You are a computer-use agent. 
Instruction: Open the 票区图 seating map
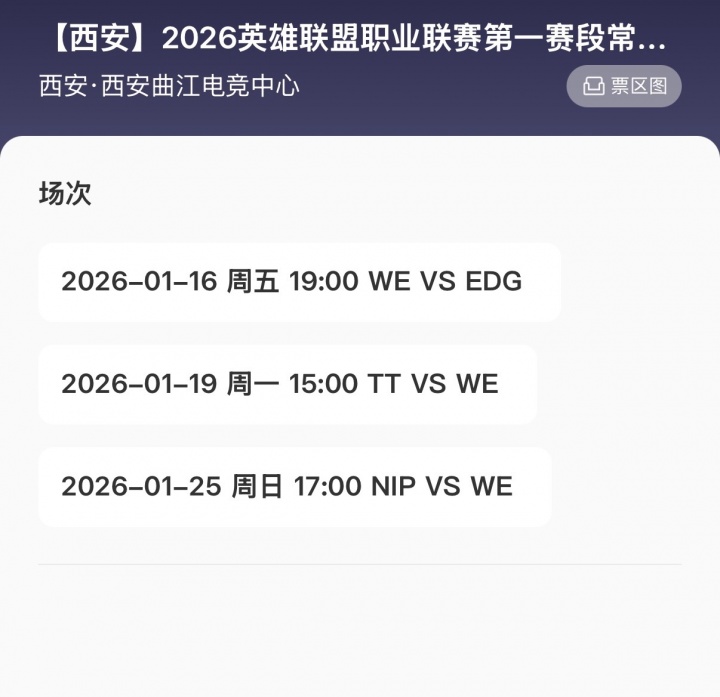624,86
